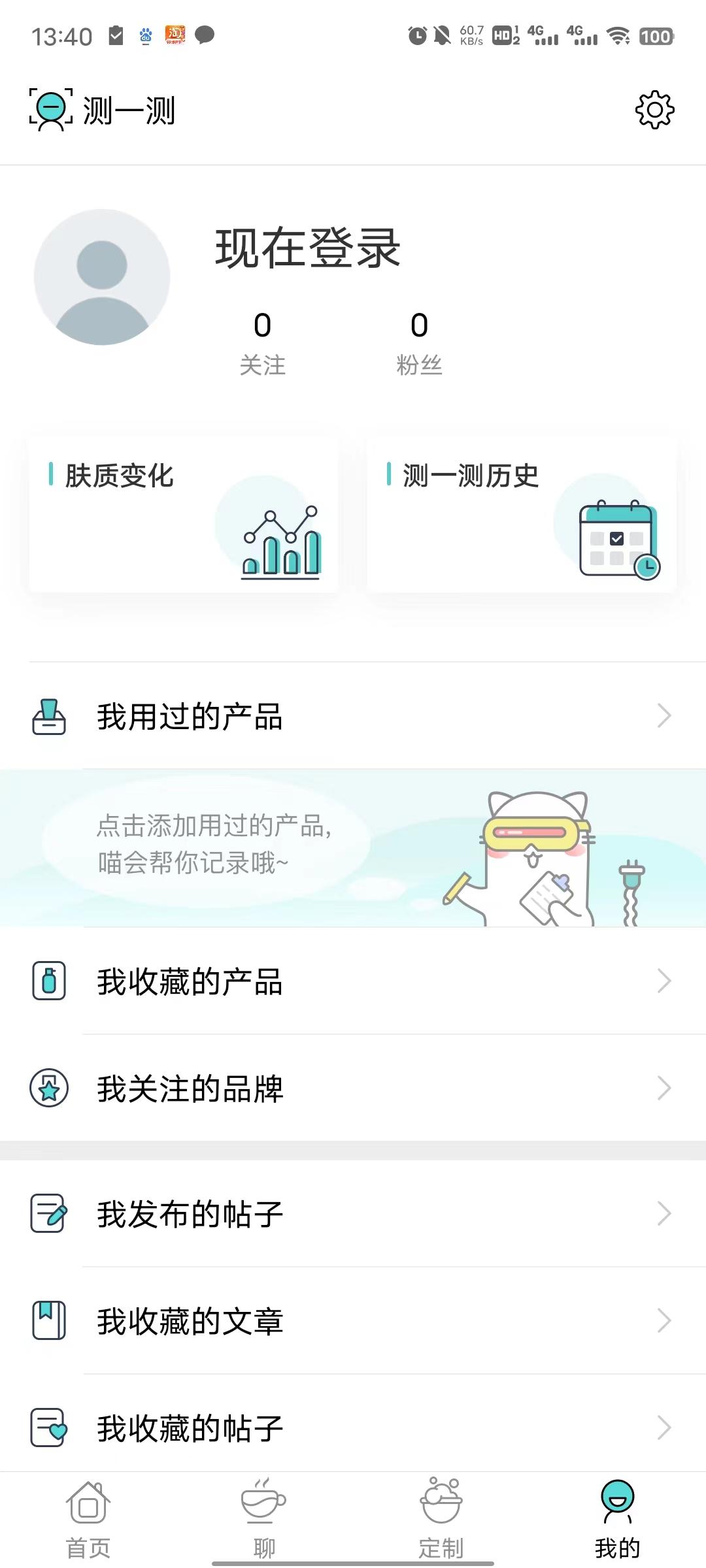Viewport: 706px width, 1568px height.
Task: Switch to the 首页 tab
Action: [88, 1519]
